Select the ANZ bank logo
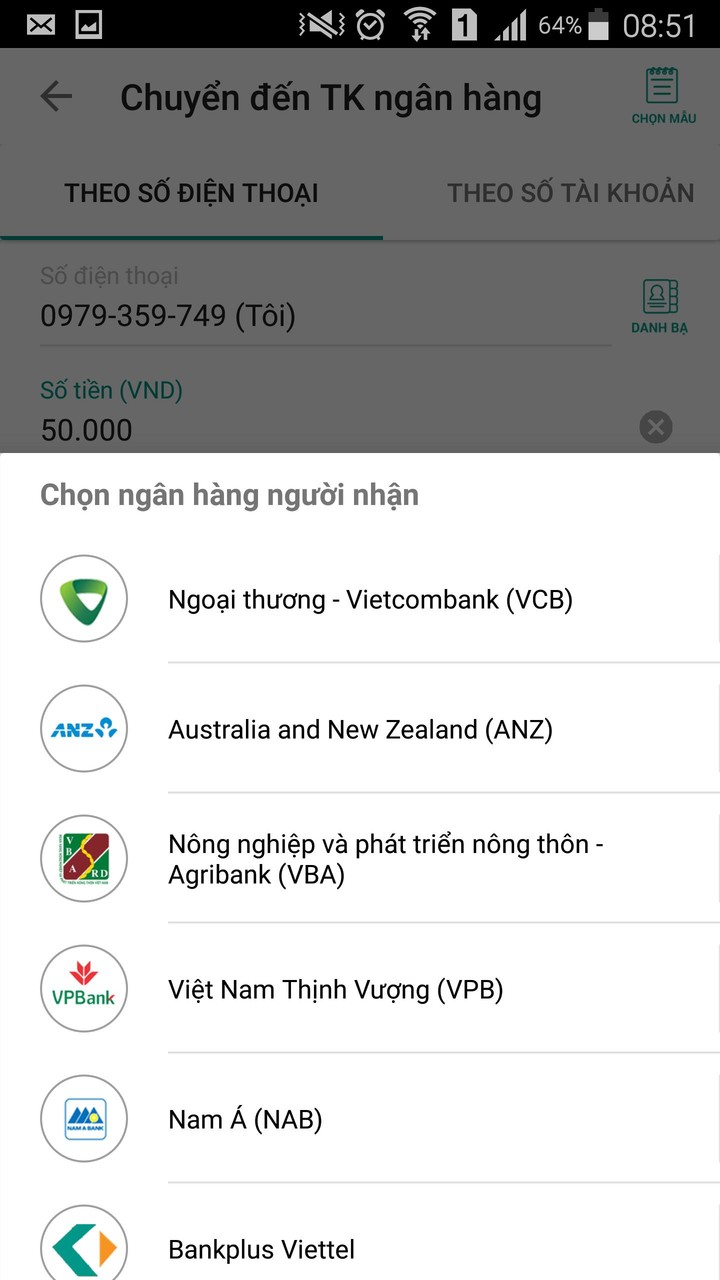The image size is (720, 1280). (x=83, y=728)
